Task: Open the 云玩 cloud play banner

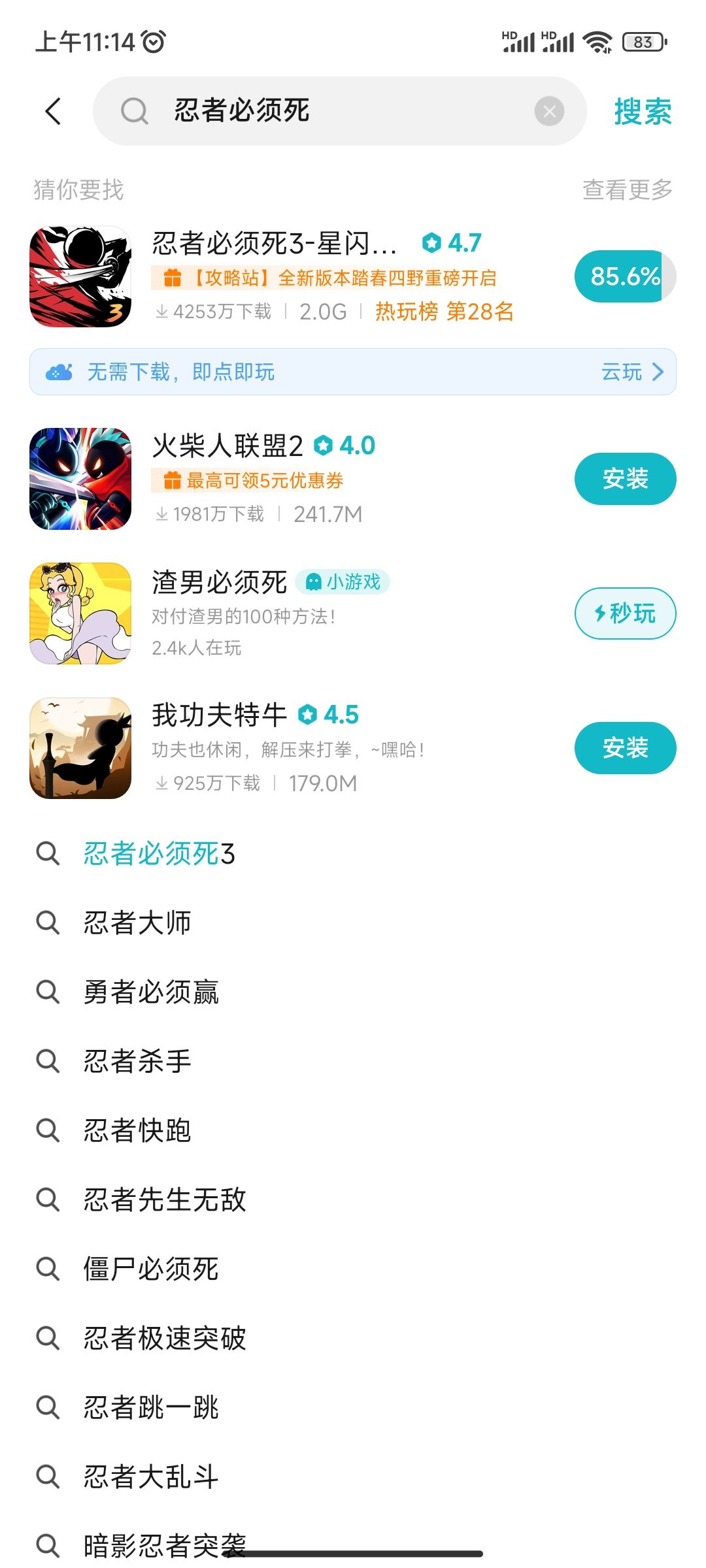Action: tap(353, 372)
